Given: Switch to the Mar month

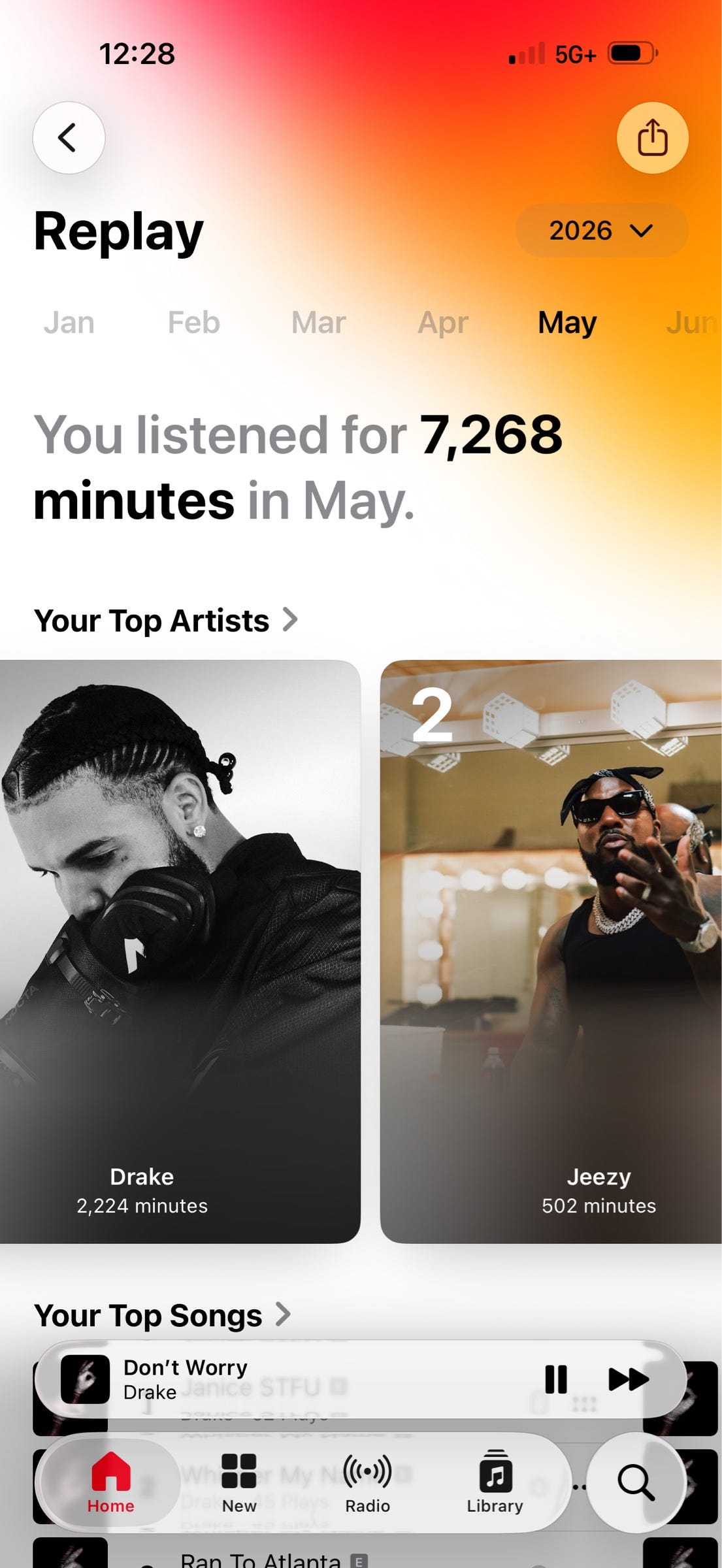Looking at the screenshot, I should [x=319, y=322].
